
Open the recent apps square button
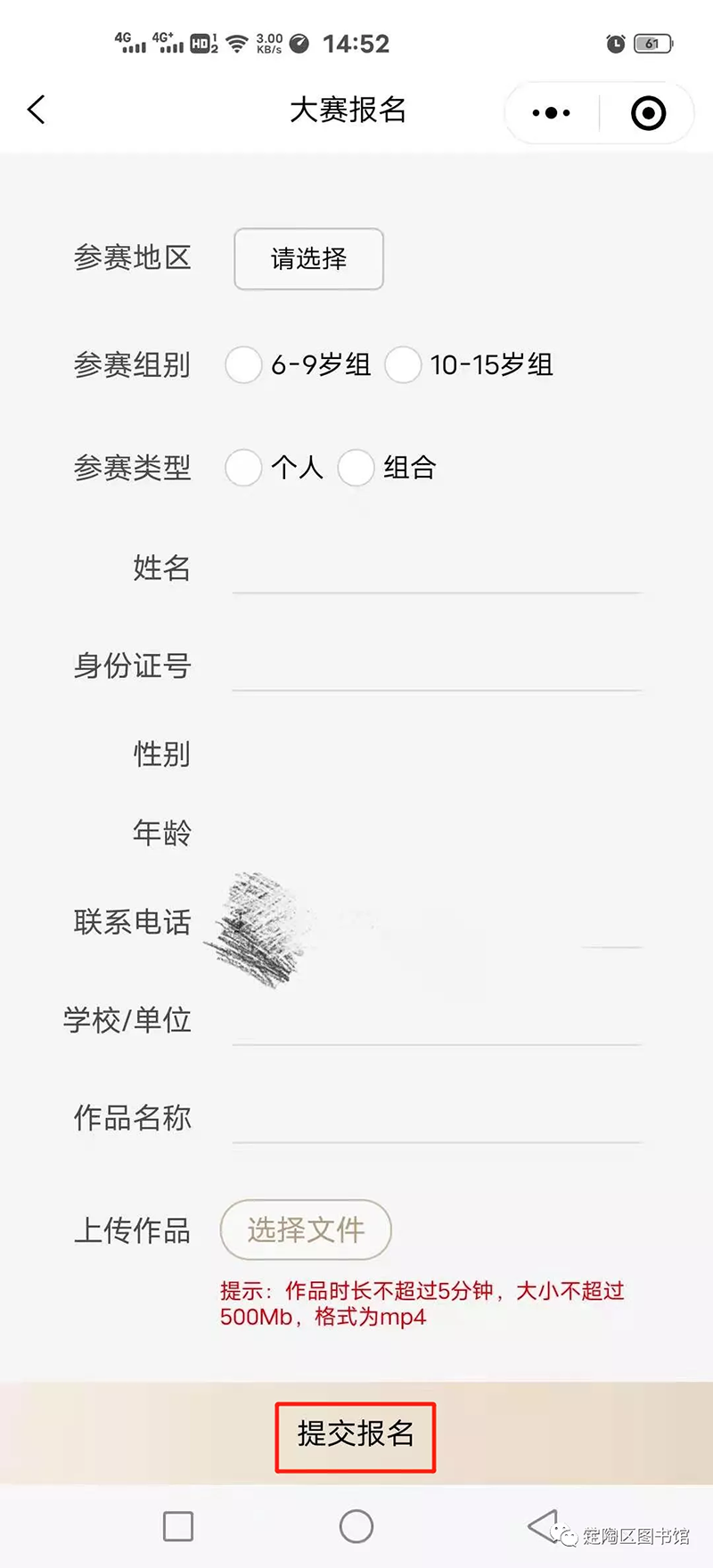[x=178, y=1526]
